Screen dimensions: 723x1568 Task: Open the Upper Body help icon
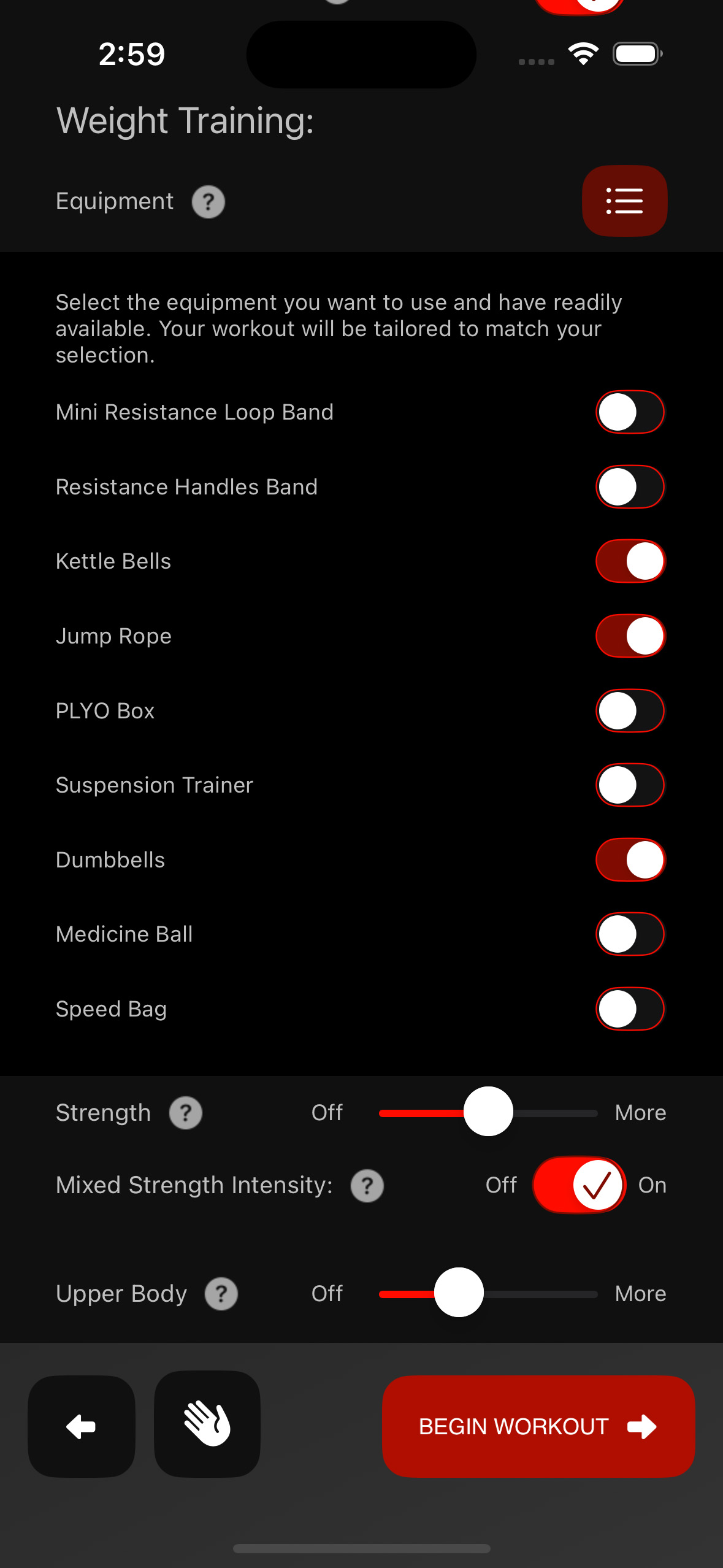[221, 1294]
